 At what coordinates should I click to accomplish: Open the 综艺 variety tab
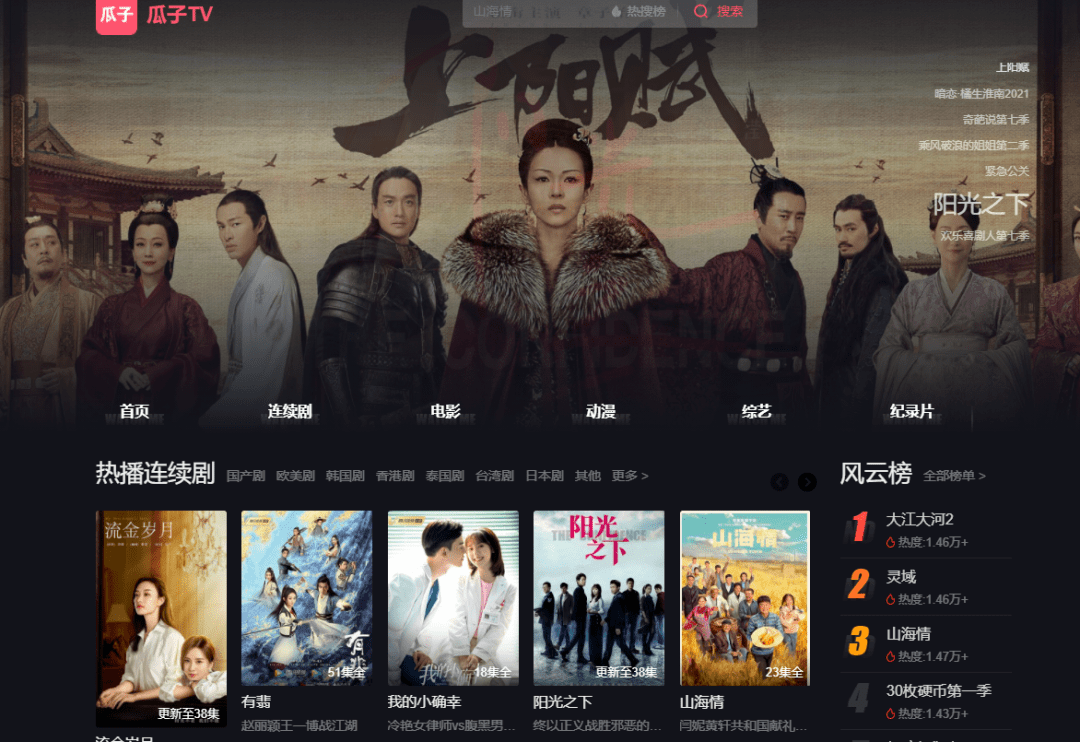(x=756, y=411)
